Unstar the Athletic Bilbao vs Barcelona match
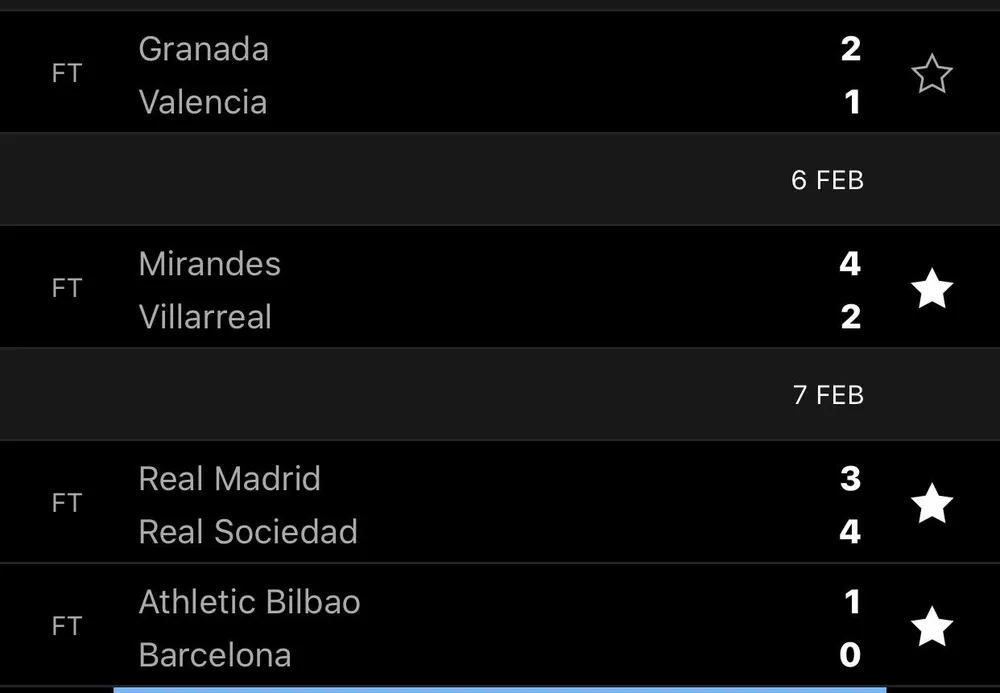Viewport: 1000px width, 693px height. 931,628
